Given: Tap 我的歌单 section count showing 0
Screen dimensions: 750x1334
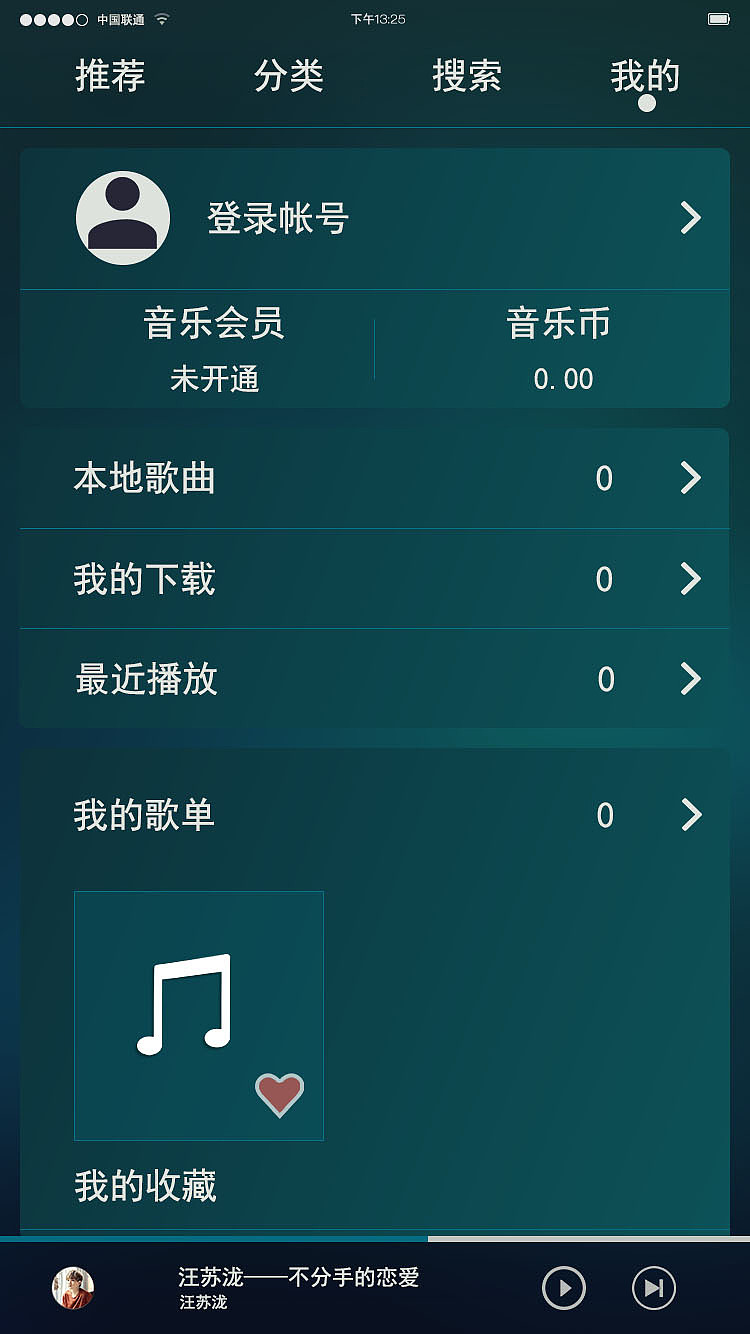Looking at the screenshot, I should point(604,815).
